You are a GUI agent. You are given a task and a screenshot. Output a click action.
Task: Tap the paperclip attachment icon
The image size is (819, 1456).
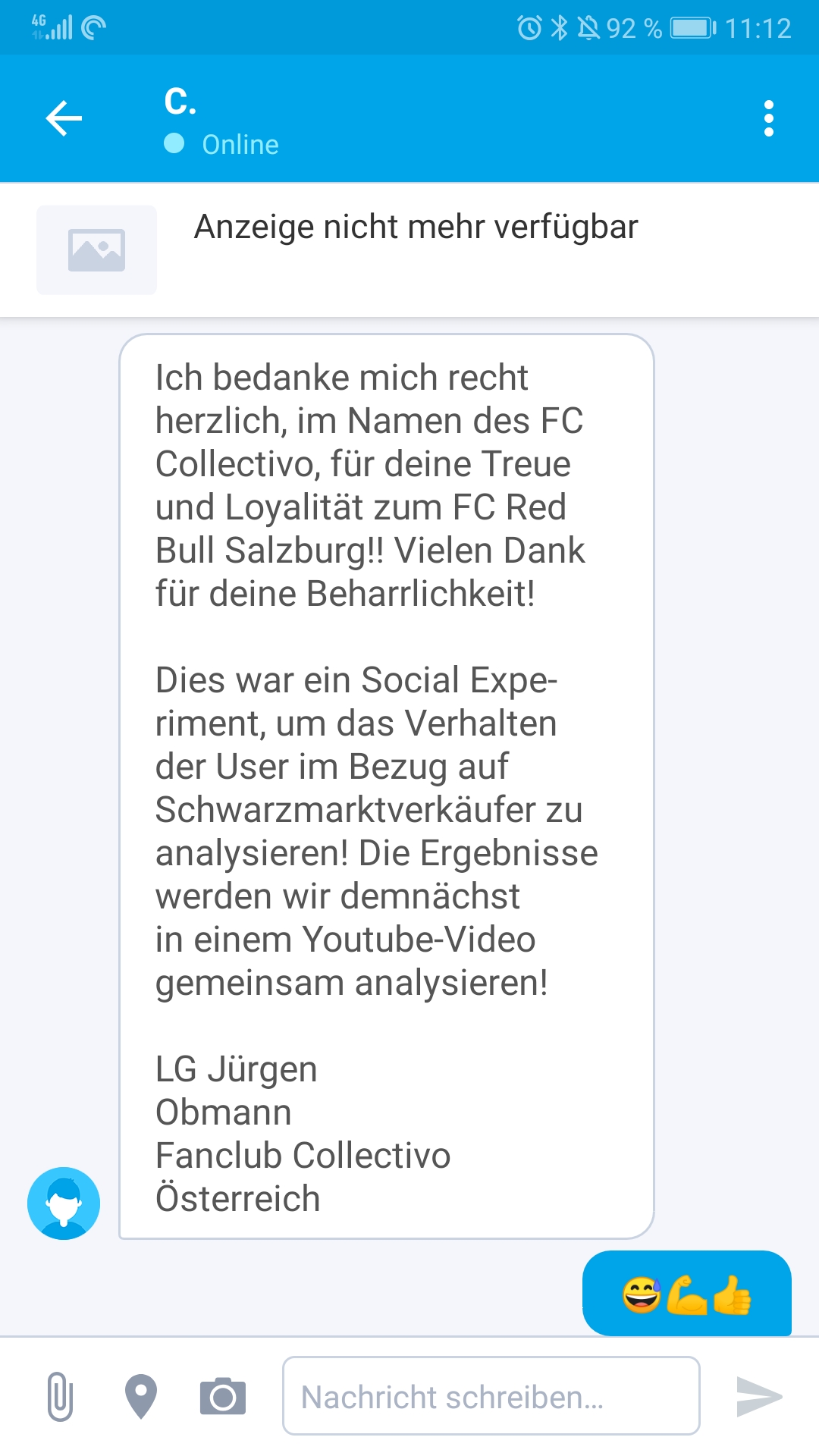pos(60,1396)
